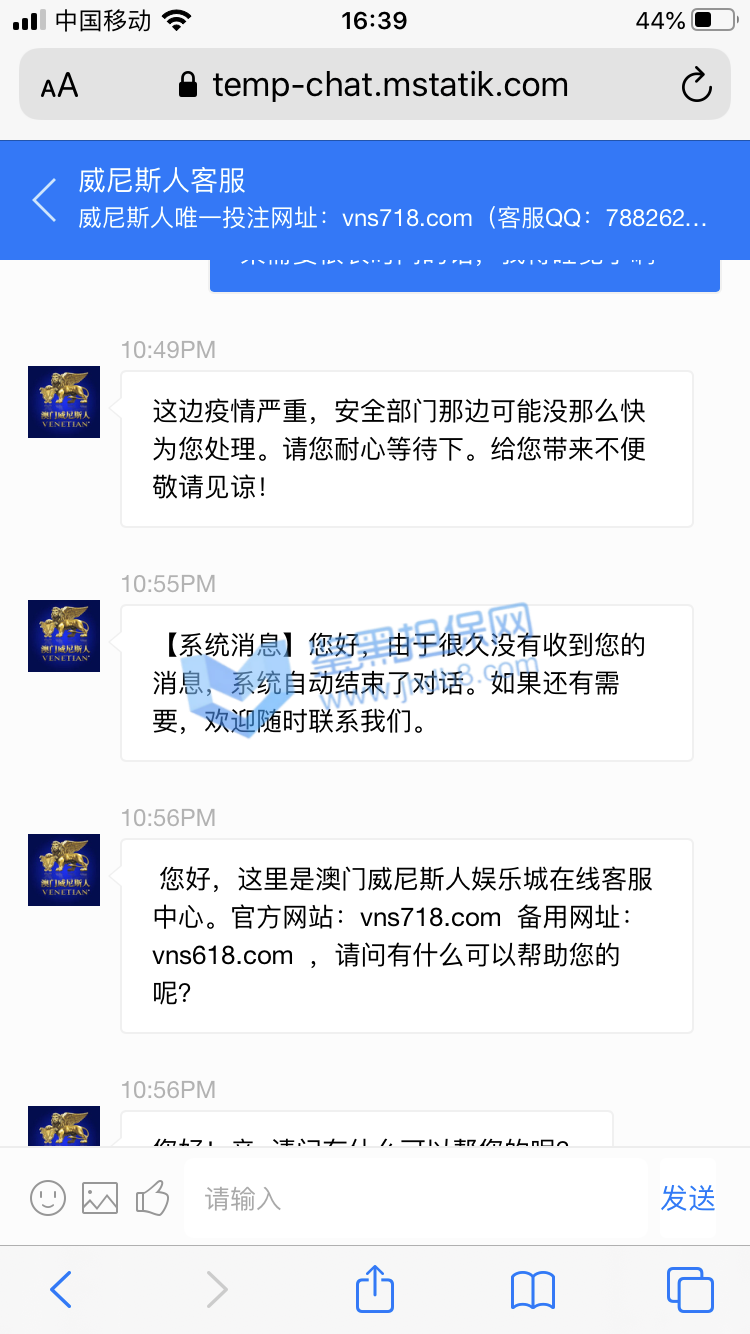Reload the page in Safari
The image size is (750, 1334).
coord(696,86)
